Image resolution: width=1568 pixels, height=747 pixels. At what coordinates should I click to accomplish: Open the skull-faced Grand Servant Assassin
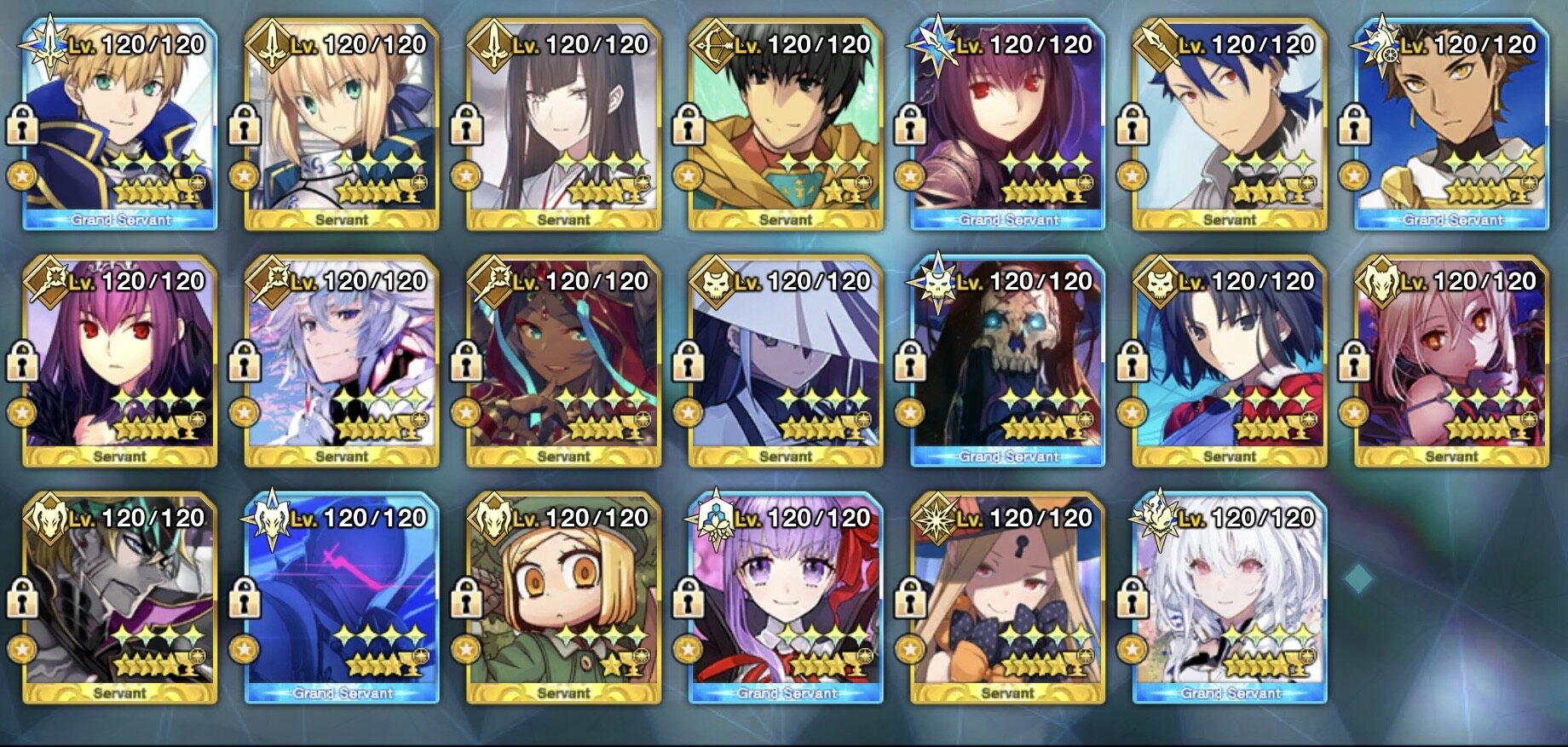1007,361
